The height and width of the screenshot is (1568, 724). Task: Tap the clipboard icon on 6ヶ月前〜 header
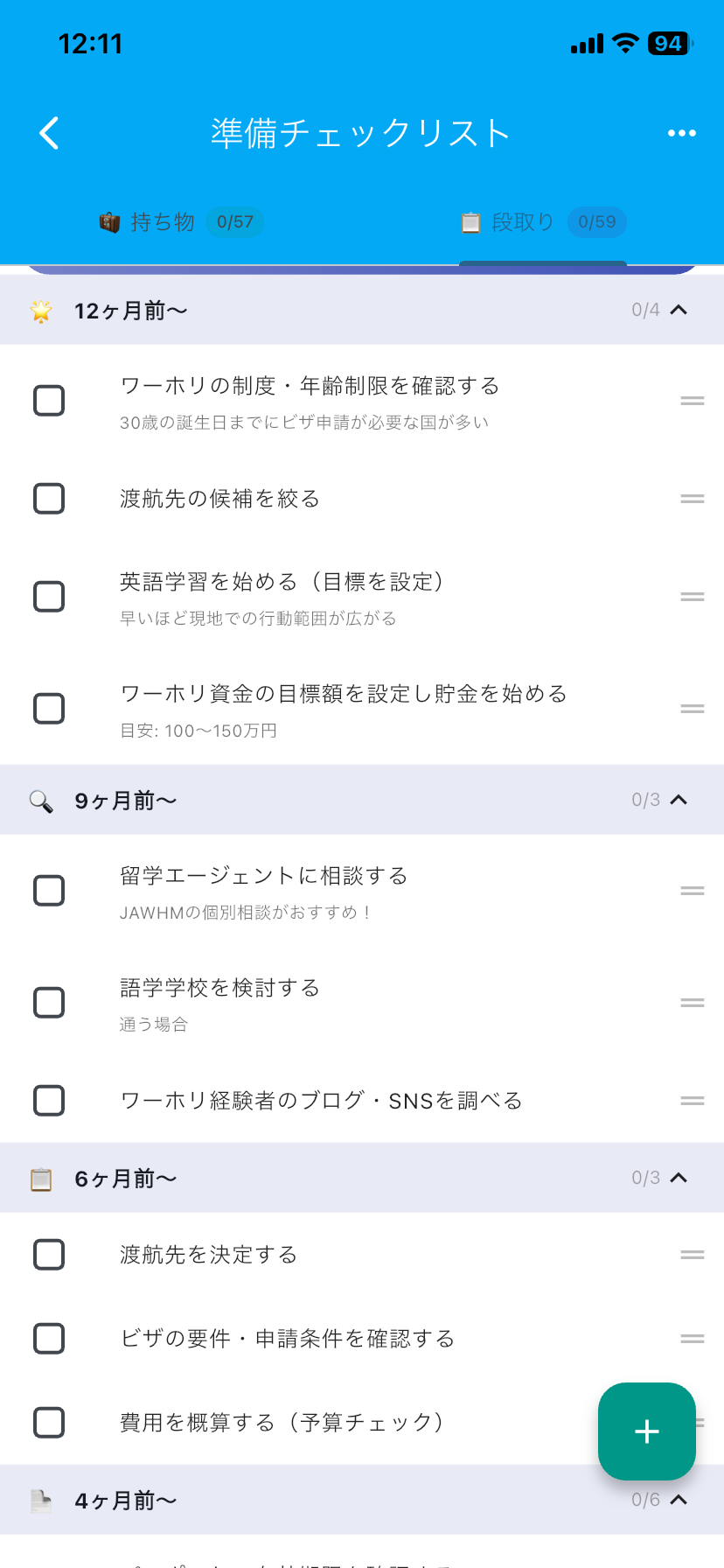click(40, 1178)
